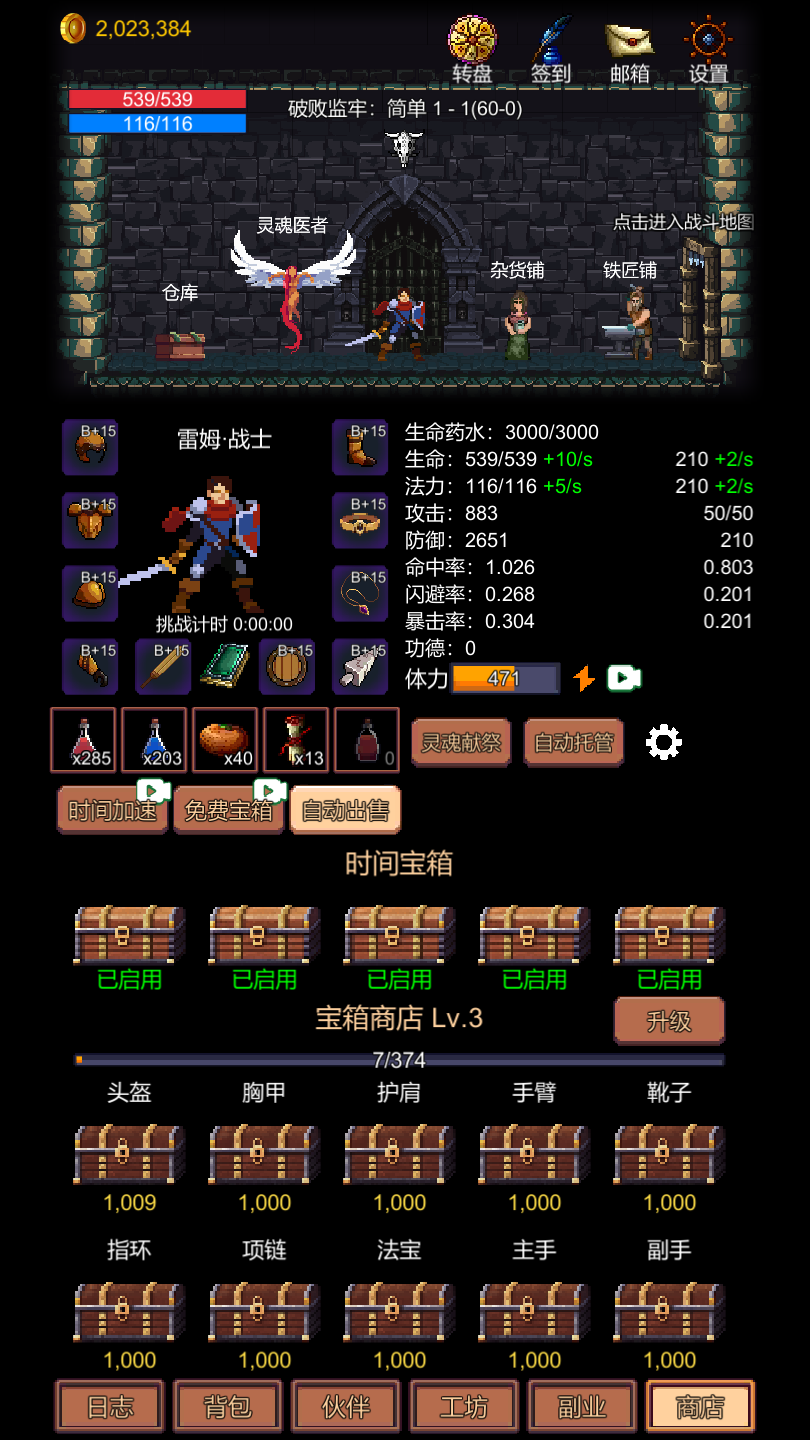Buy the 头盔 chest for 1,009
Image resolution: width=810 pixels, height=1440 pixels.
pos(130,1155)
